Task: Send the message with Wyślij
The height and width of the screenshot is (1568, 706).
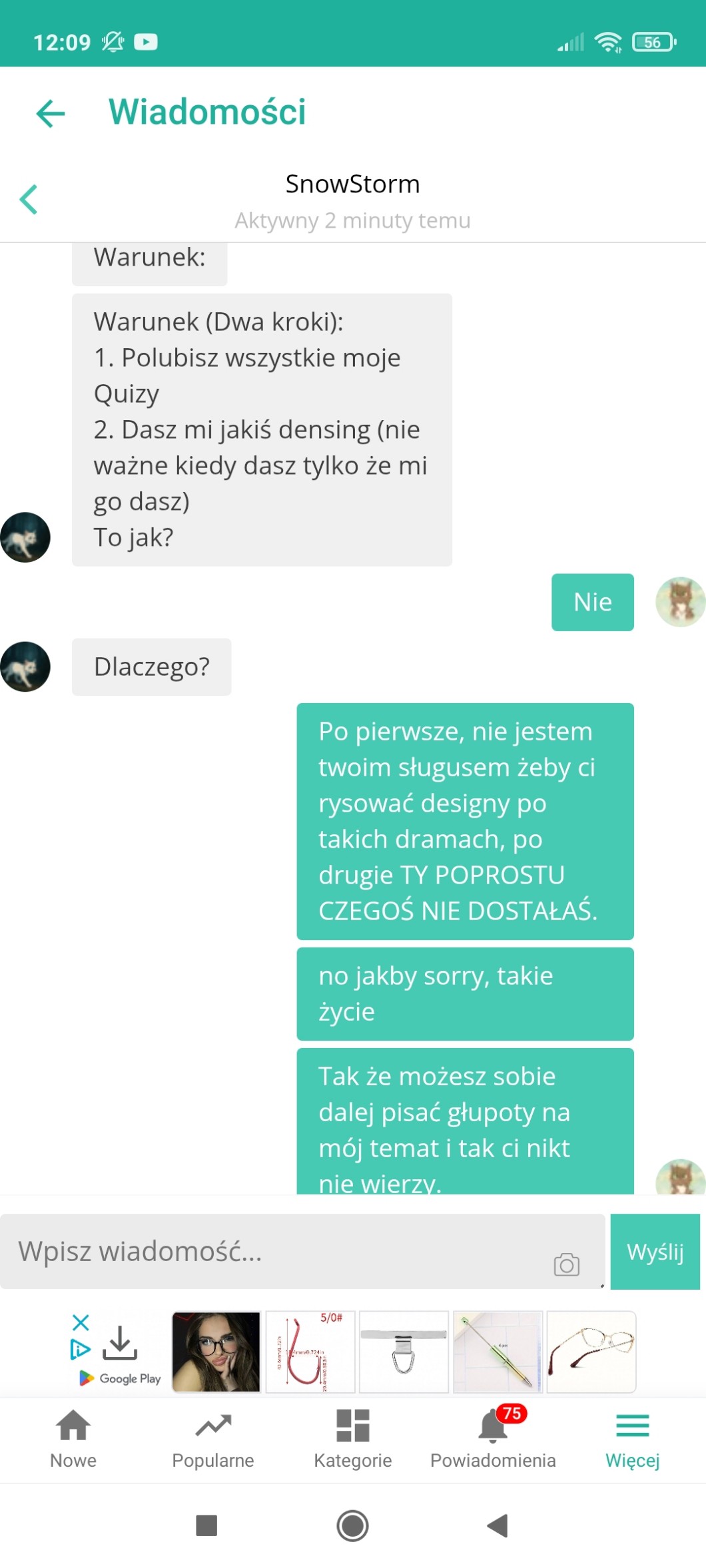Action: pos(655,1251)
